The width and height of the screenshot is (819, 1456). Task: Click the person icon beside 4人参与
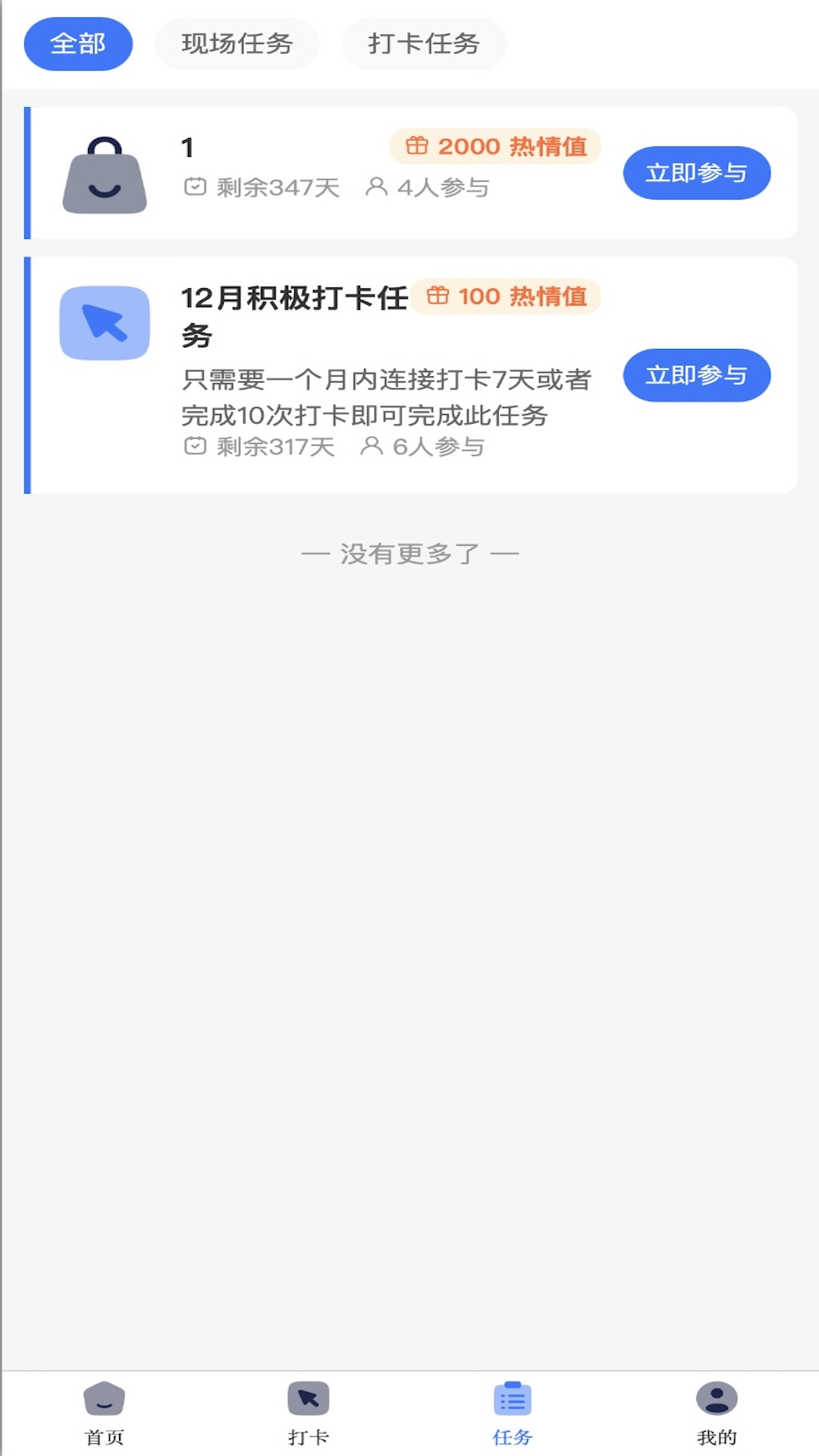[377, 187]
